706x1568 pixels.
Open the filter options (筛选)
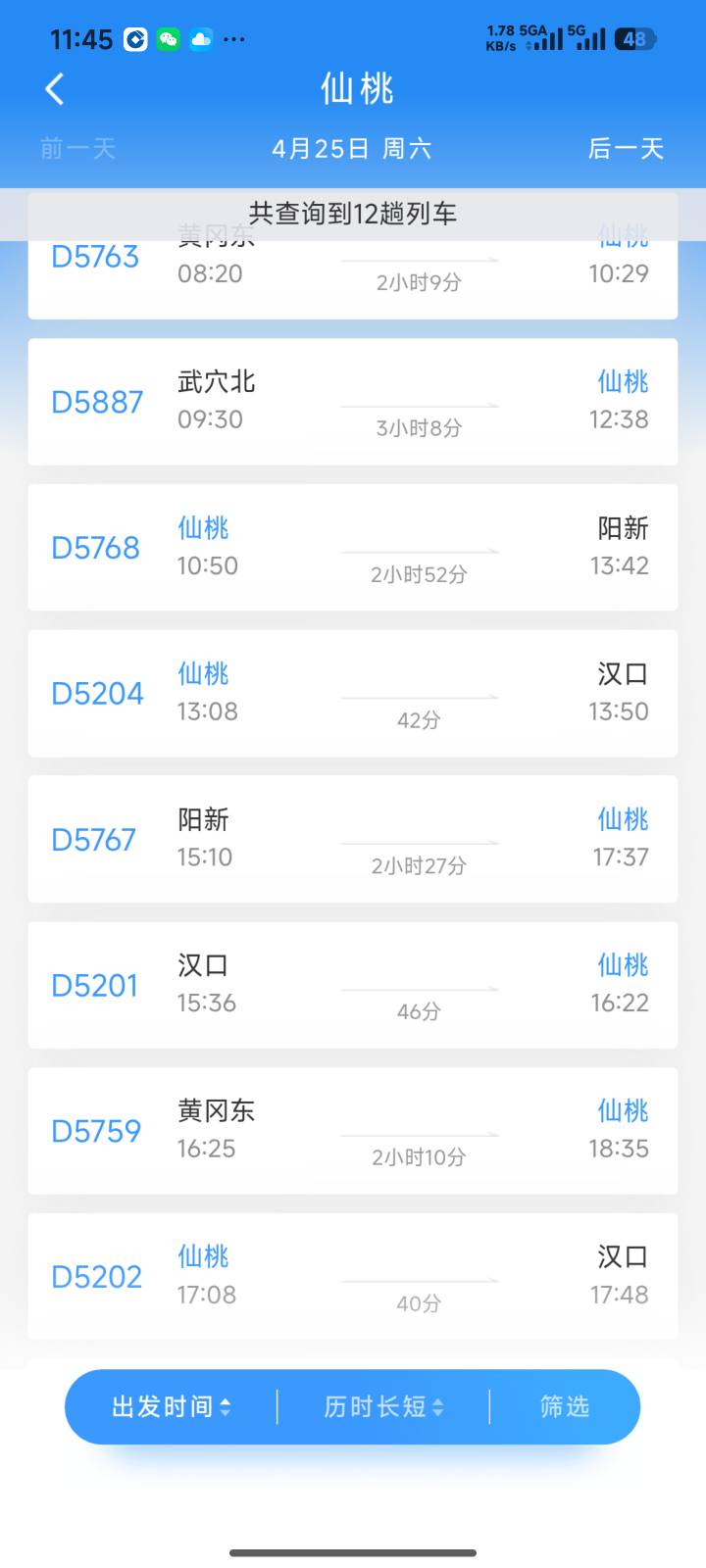coord(565,1407)
